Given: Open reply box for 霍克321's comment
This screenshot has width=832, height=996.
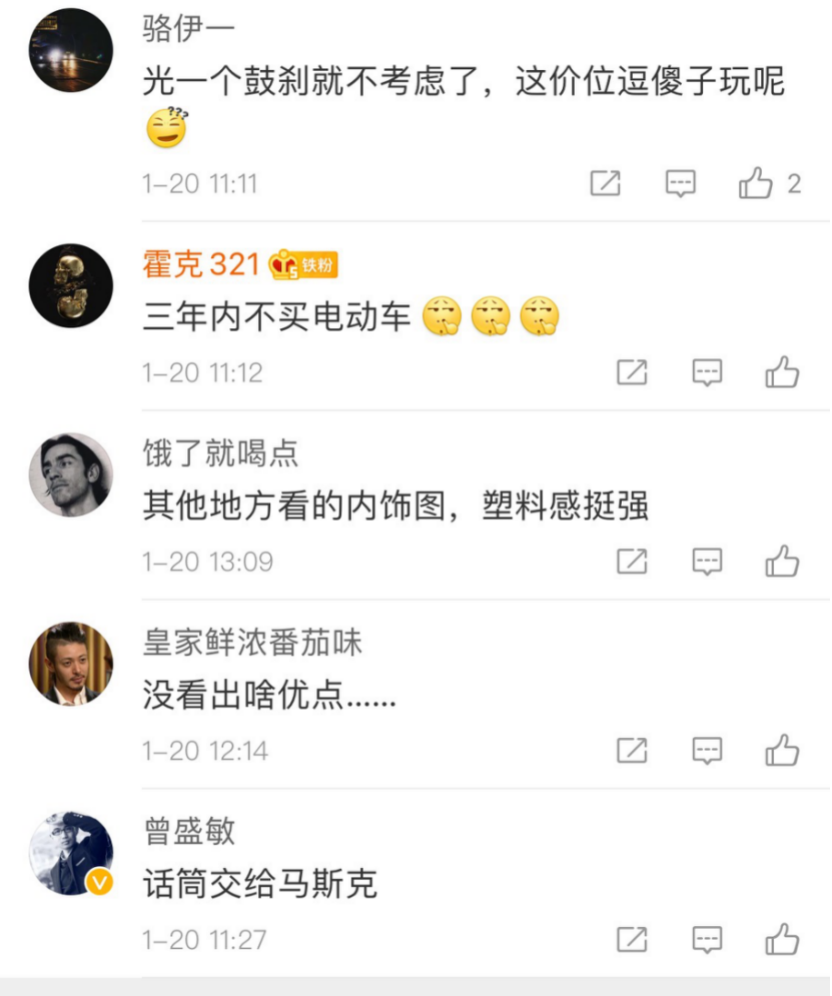Looking at the screenshot, I should tap(707, 373).
